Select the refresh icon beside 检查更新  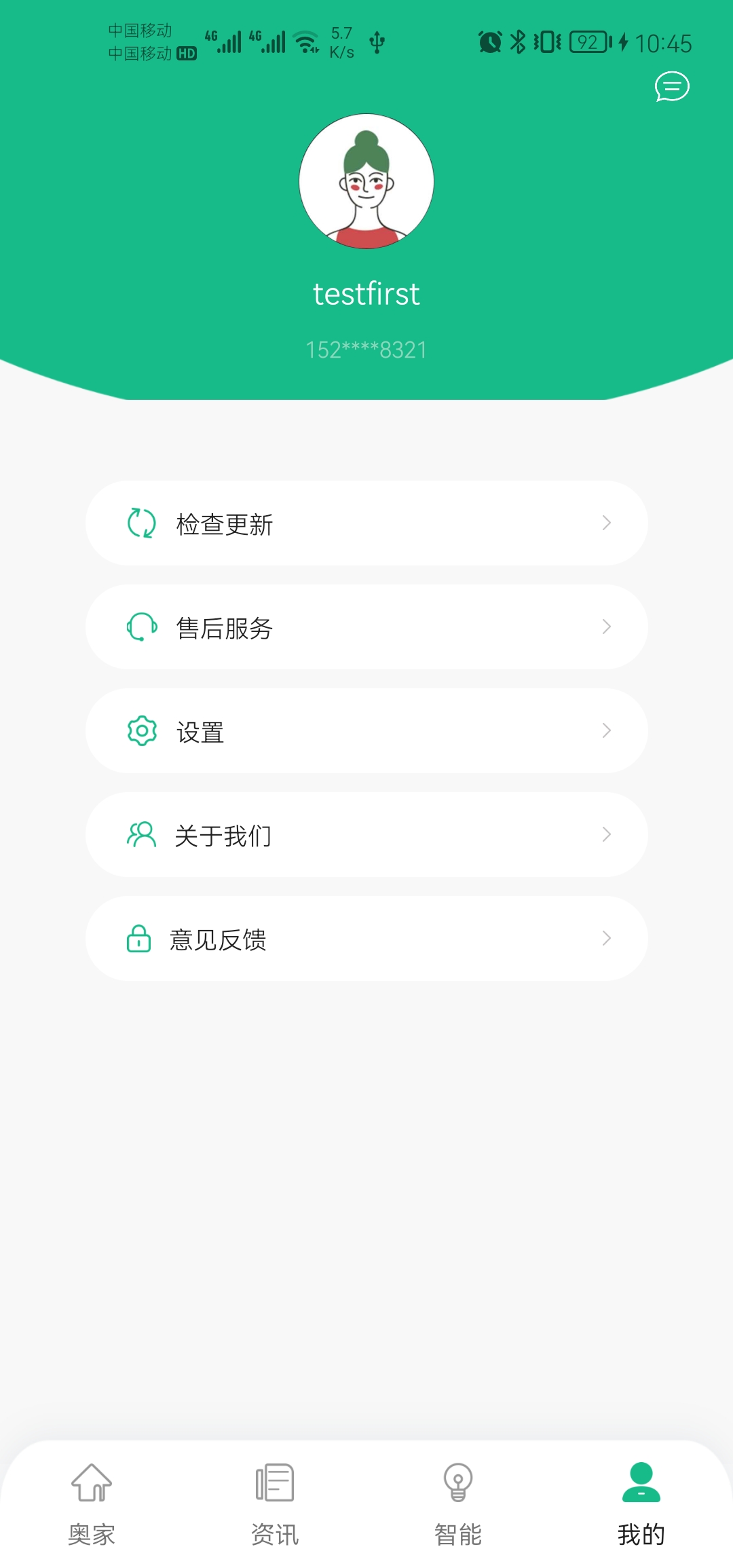140,523
